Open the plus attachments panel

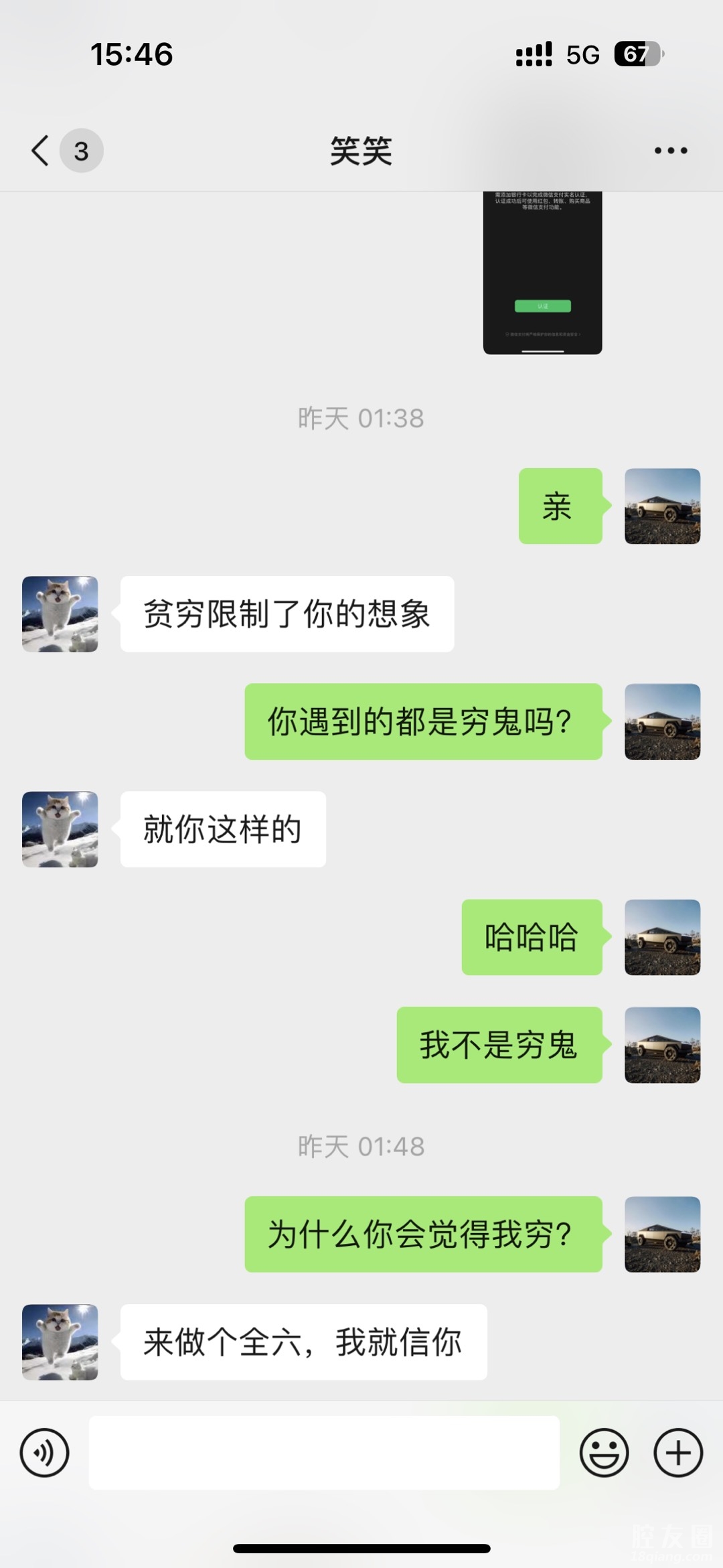[678, 1453]
